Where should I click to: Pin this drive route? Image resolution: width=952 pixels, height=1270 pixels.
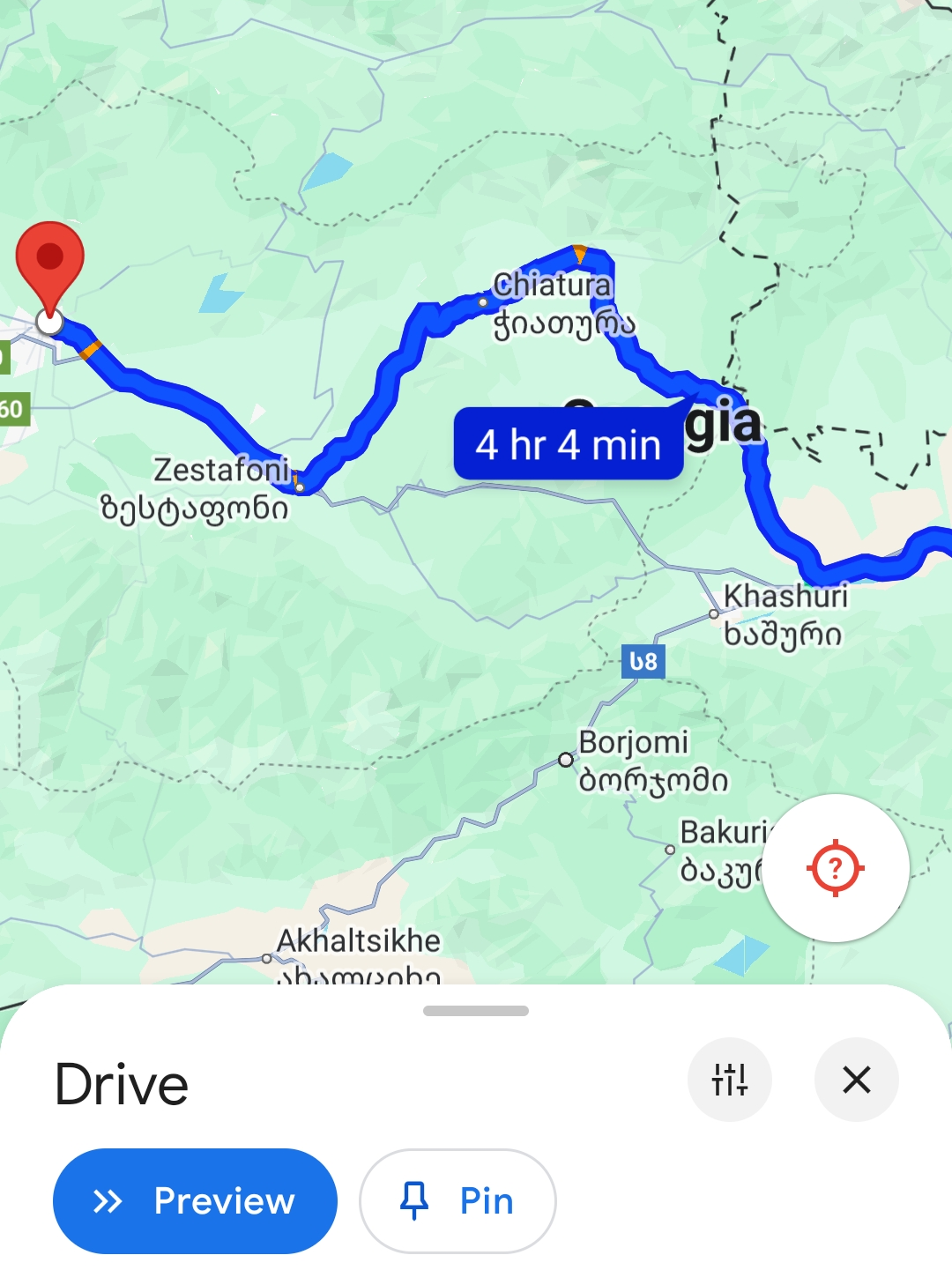[x=457, y=1200]
